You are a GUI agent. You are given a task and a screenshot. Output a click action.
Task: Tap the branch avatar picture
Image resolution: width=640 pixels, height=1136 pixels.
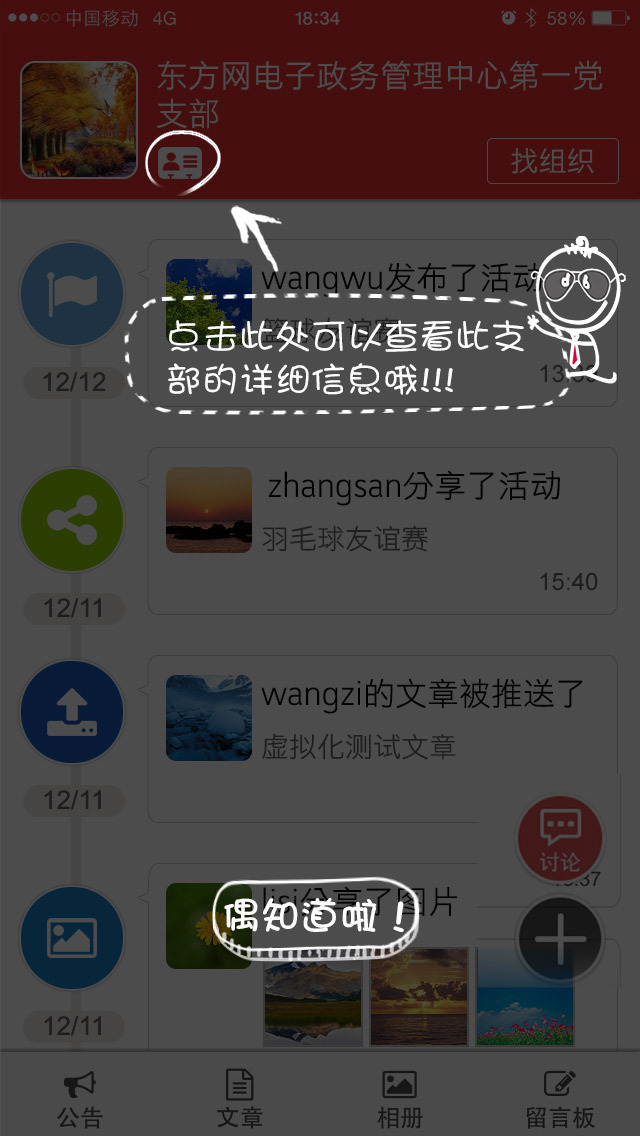79,120
